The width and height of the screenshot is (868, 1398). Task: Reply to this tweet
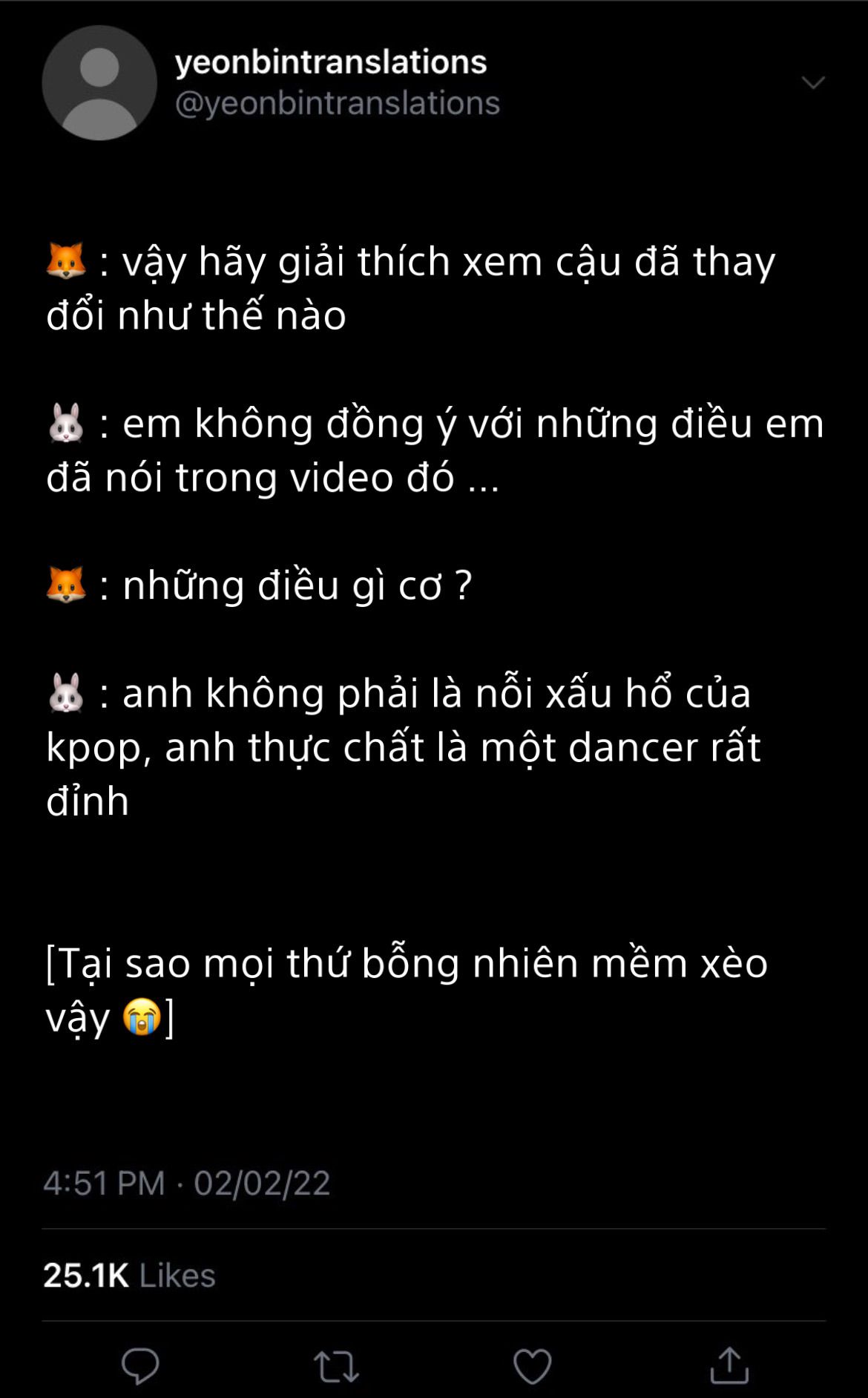[x=140, y=1365]
